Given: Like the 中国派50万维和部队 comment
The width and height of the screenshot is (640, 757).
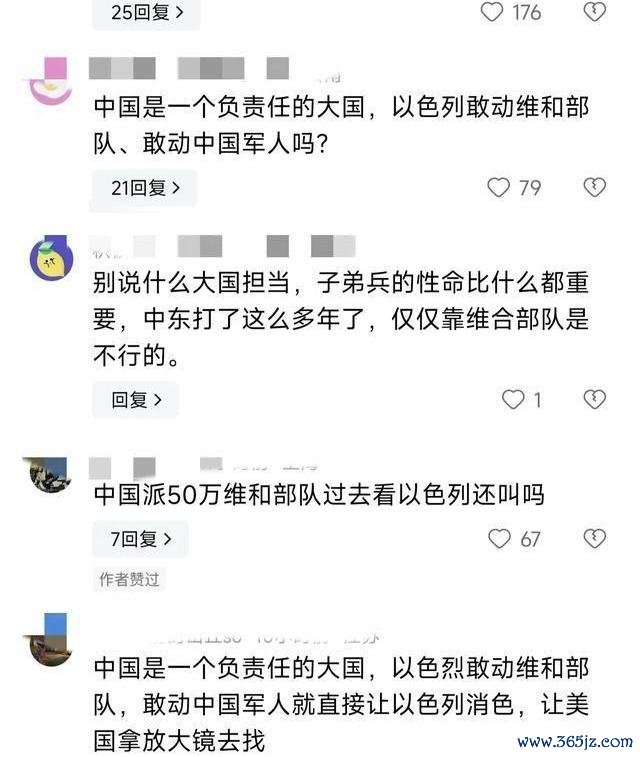Looking at the screenshot, I should (499, 539).
